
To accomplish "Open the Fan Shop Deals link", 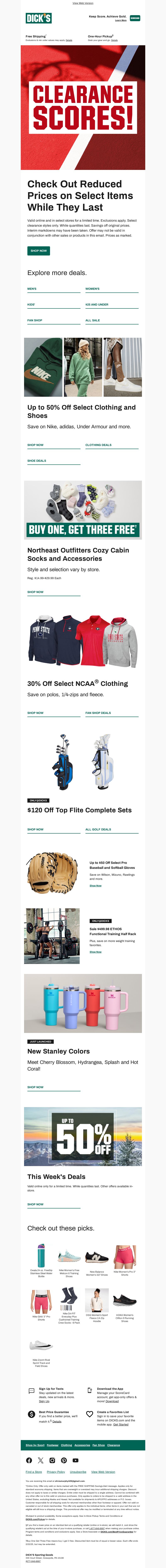I will click(x=98, y=713).
